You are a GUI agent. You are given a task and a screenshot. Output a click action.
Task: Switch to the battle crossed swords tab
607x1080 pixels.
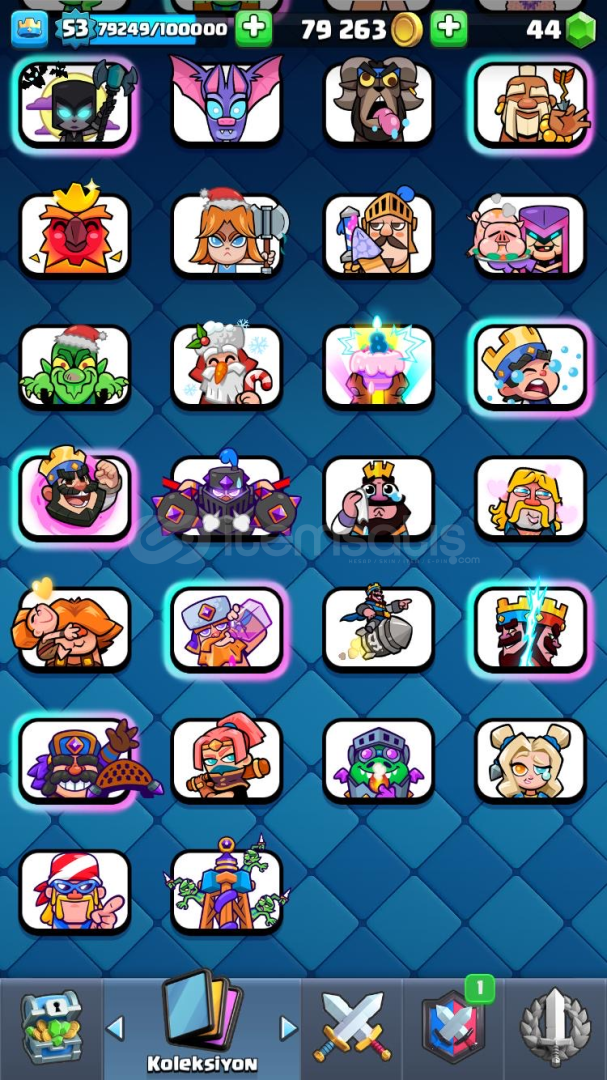pyautogui.click(x=352, y=1027)
